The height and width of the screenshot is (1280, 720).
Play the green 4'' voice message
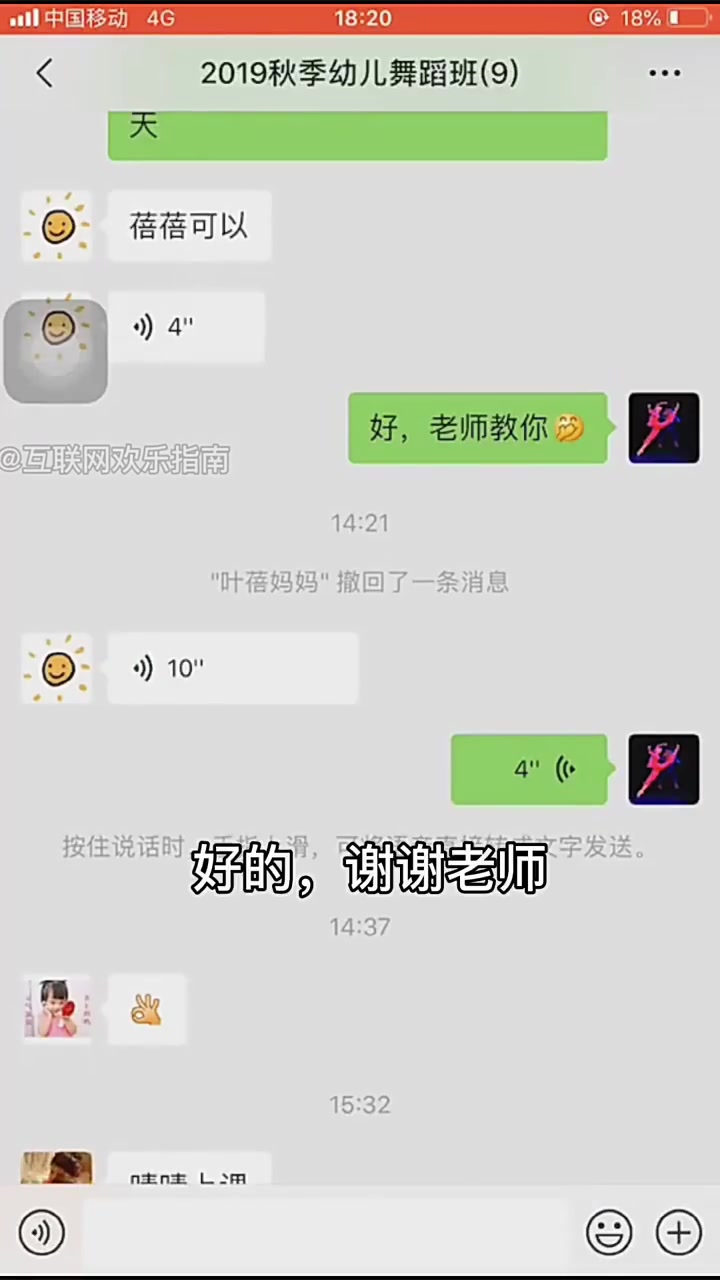pos(528,769)
